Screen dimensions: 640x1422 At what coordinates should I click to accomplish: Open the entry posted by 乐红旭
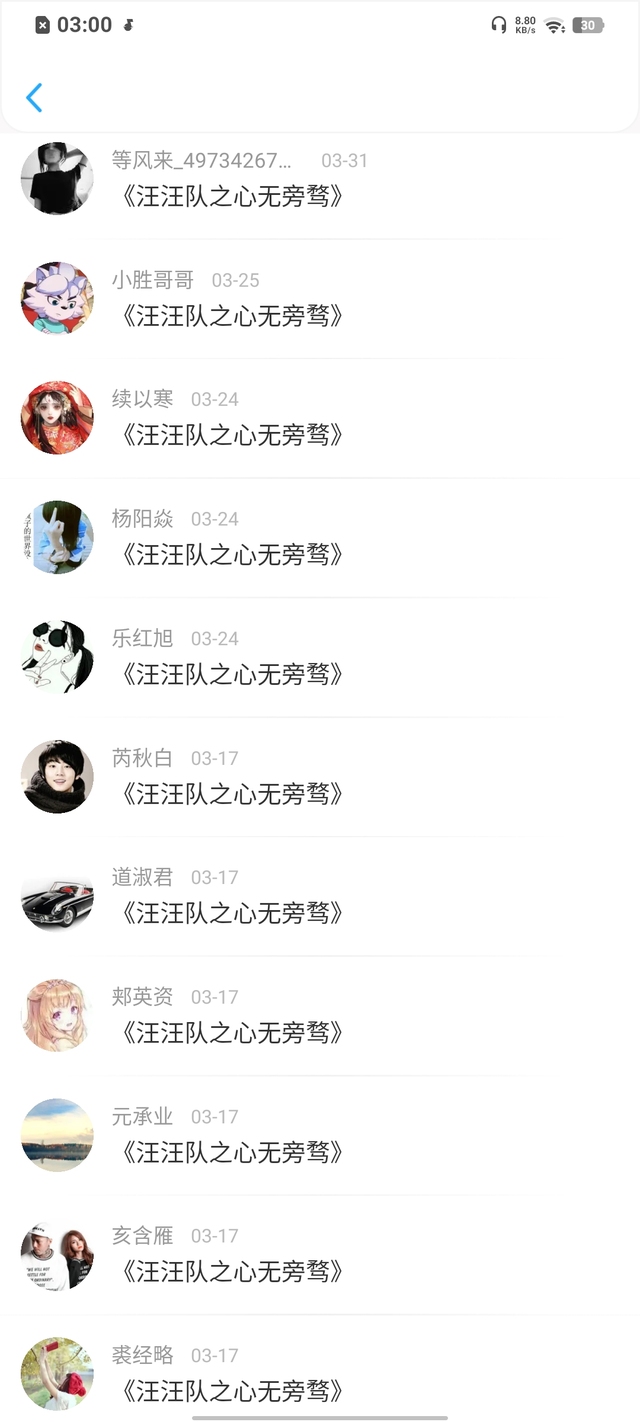point(232,674)
